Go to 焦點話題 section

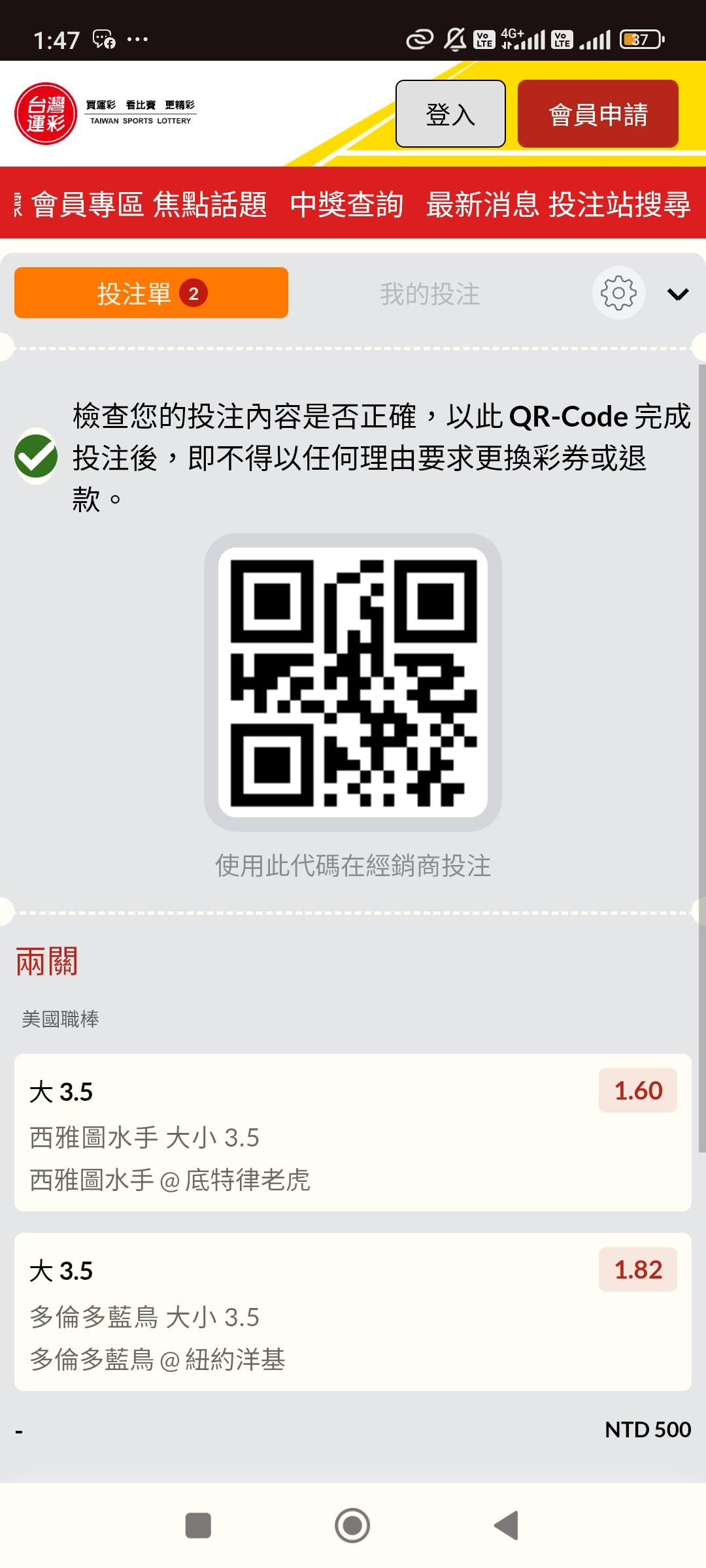210,204
